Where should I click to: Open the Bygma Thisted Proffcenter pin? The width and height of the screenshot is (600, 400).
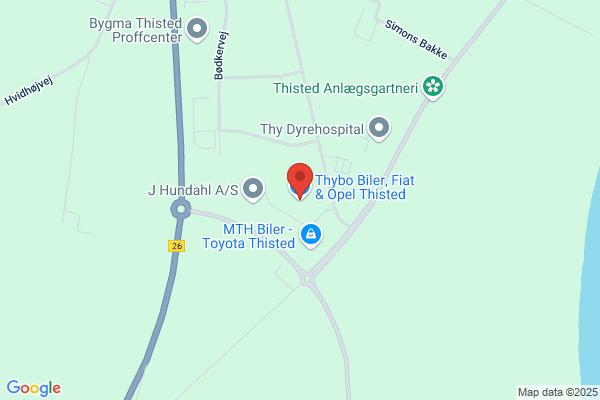(197, 30)
